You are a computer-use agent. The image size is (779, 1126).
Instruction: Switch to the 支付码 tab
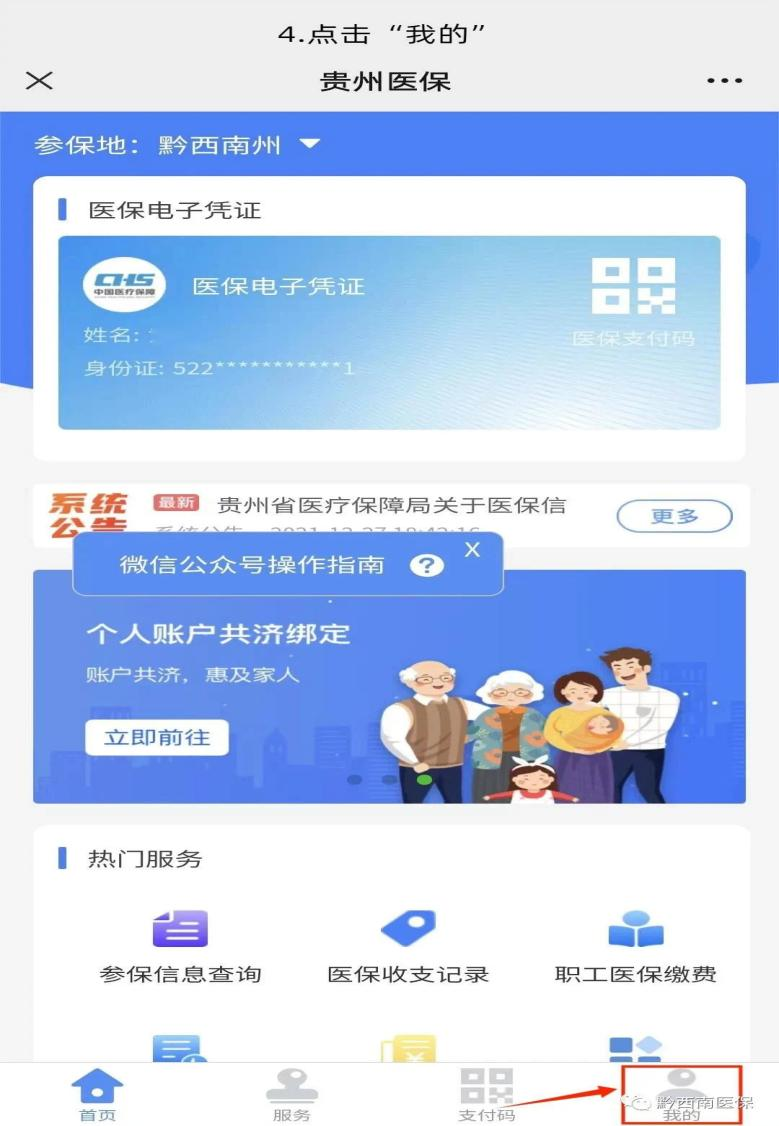(486, 1095)
